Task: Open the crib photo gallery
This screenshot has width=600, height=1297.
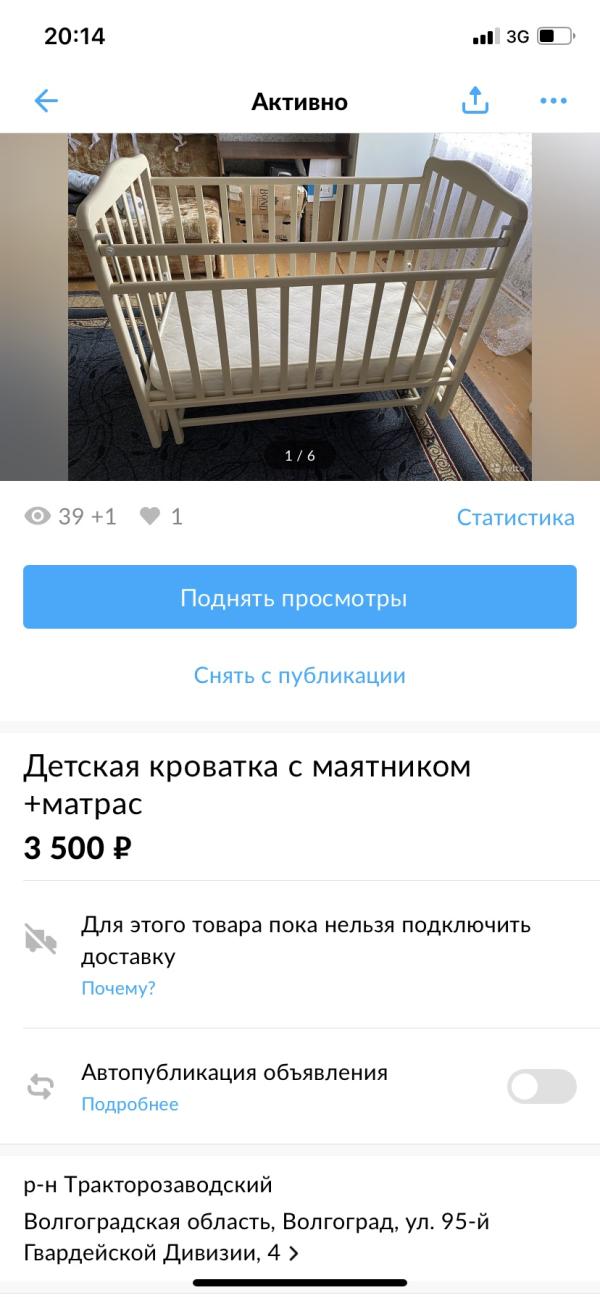Action: (300, 307)
